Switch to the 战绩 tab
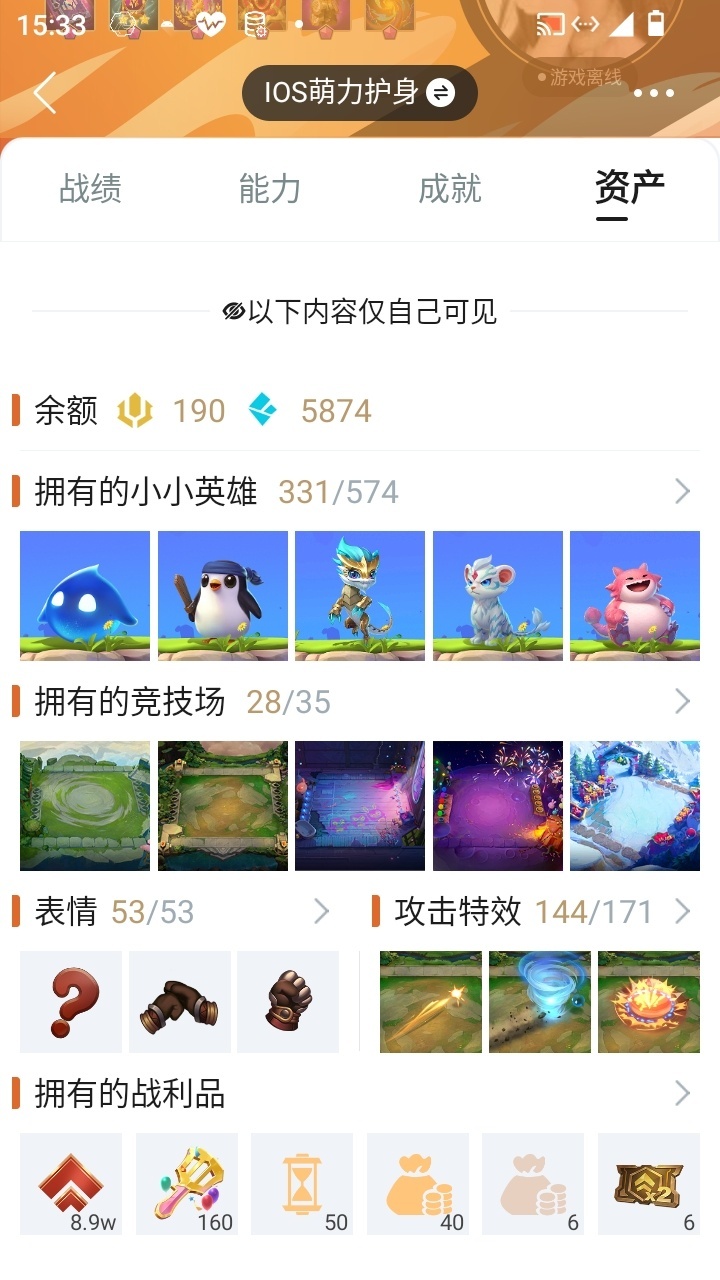The height and width of the screenshot is (1280, 720). (x=90, y=188)
